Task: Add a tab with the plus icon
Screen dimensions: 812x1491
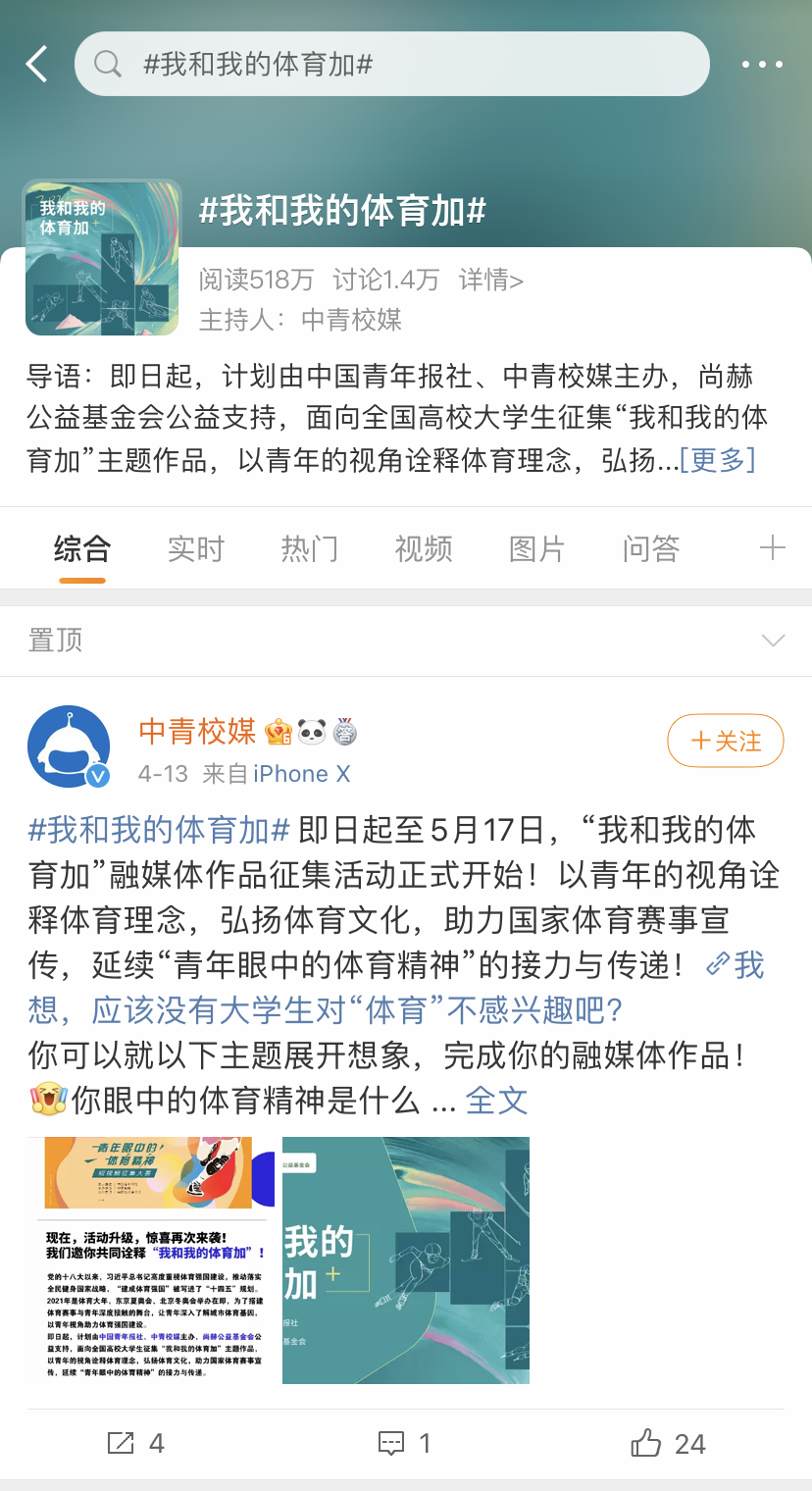Action: pyautogui.click(x=773, y=548)
